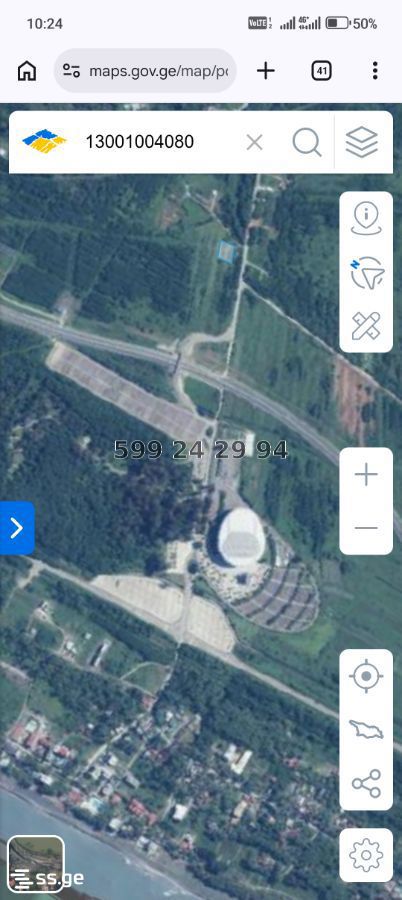Expand the blue side panel arrow
Viewport: 402px width, 900px height.
point(17,528)
